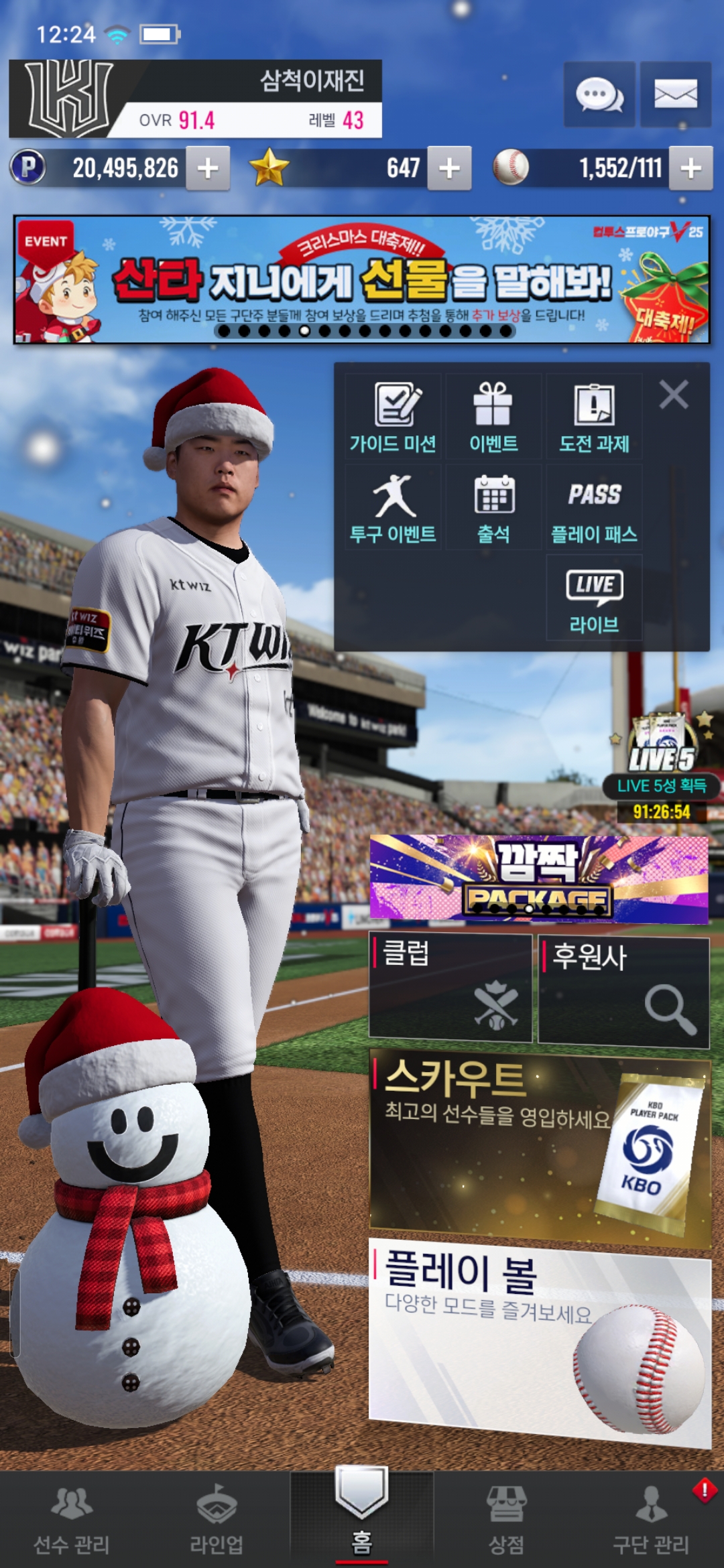The height and width of the screenshot is (1568, 724).
Task: Add more P points with plus button
Action: pyautogui.click(x=208, y=168)
